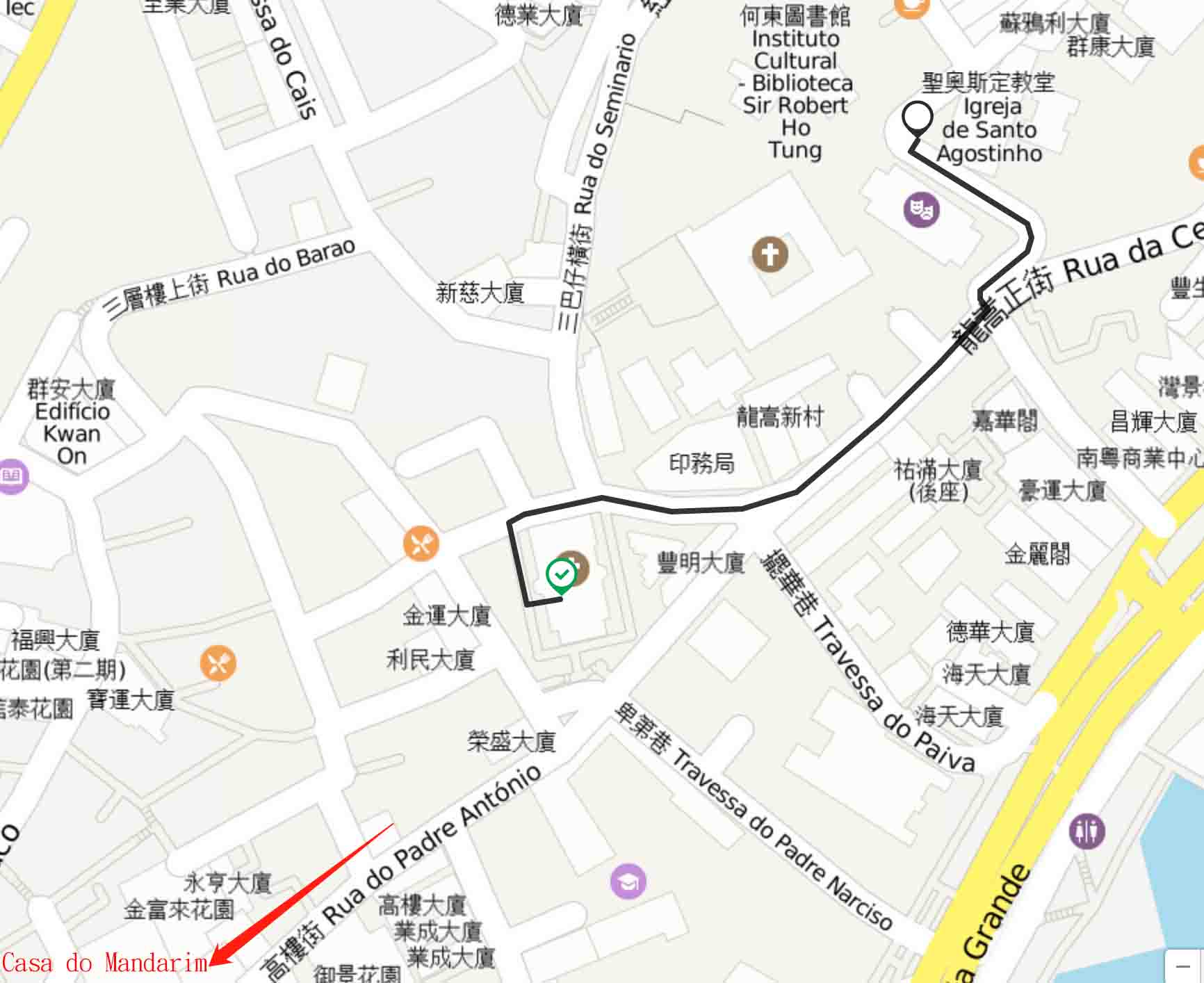Open the purple theater masks marker
This screenshot has width=1204, height=983.
click(x=921, y=209)
